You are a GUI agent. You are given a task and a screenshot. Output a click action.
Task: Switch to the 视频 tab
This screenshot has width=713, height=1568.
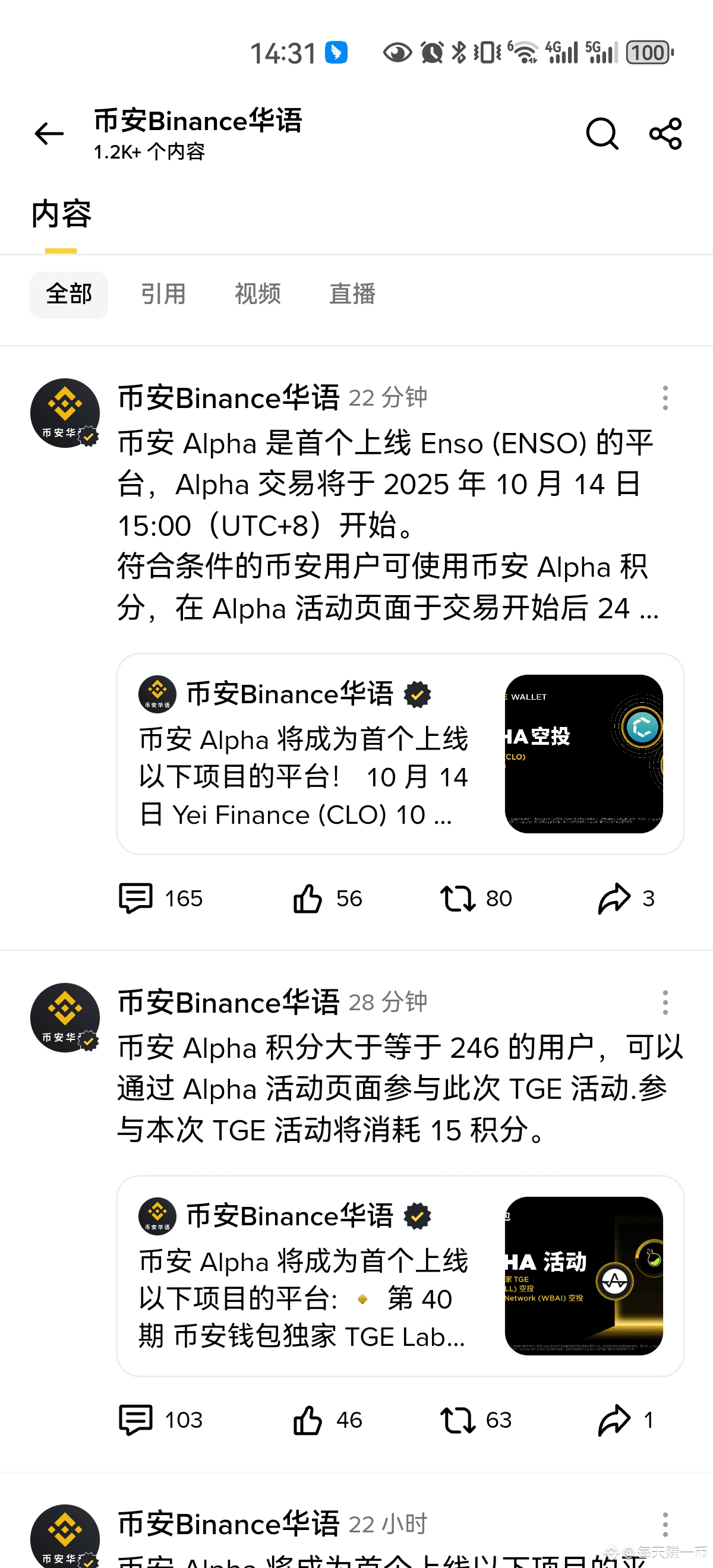click(257, 295)
